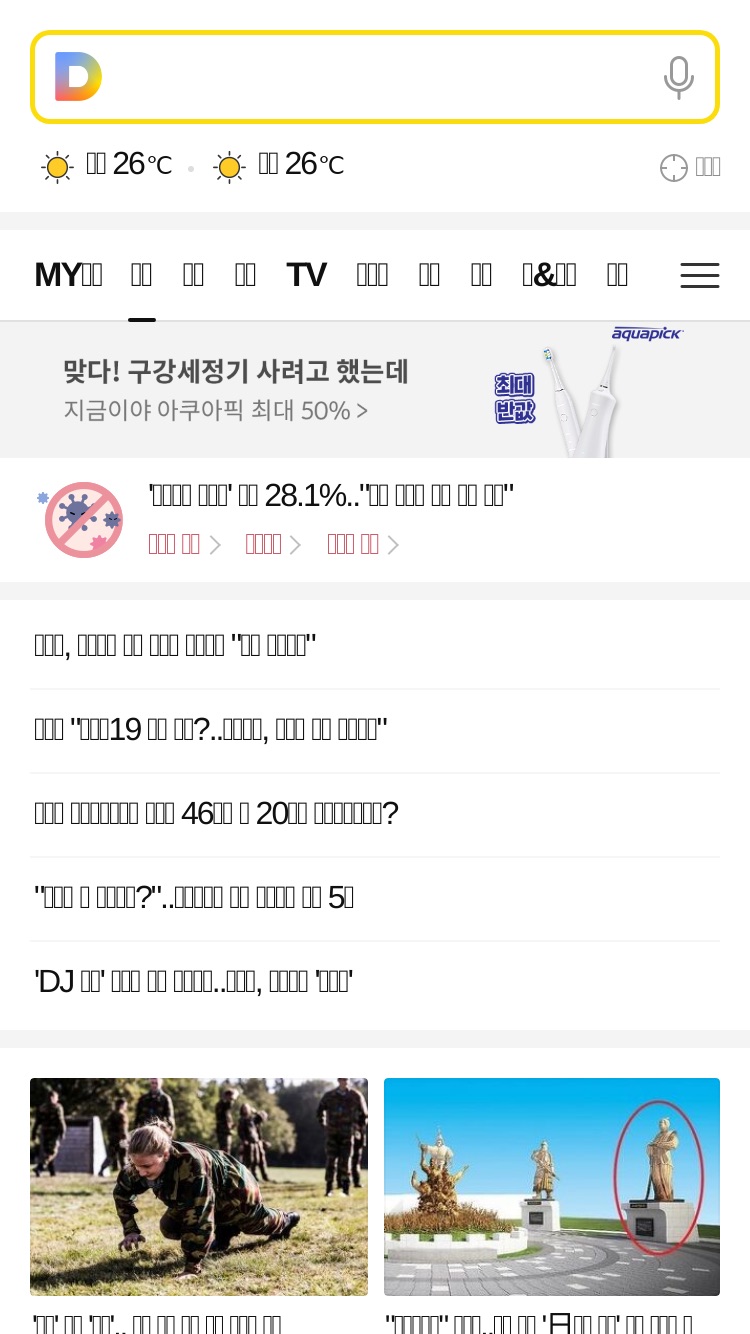Start voice search with the microphone icon

click(679, 77)
